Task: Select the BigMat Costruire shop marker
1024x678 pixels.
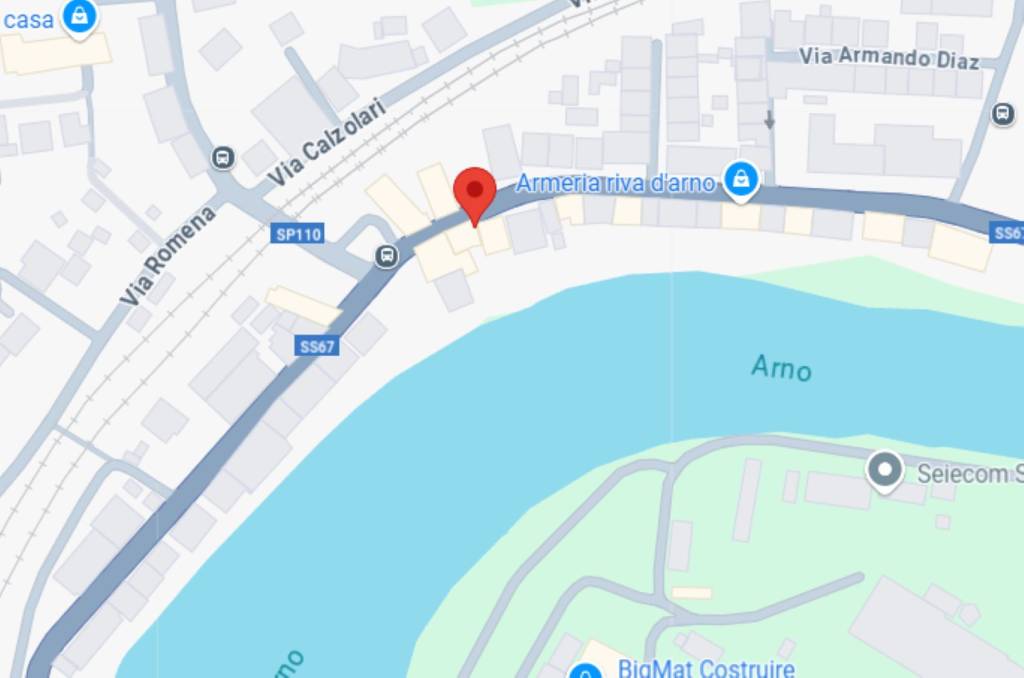Action: coord(585,670)
